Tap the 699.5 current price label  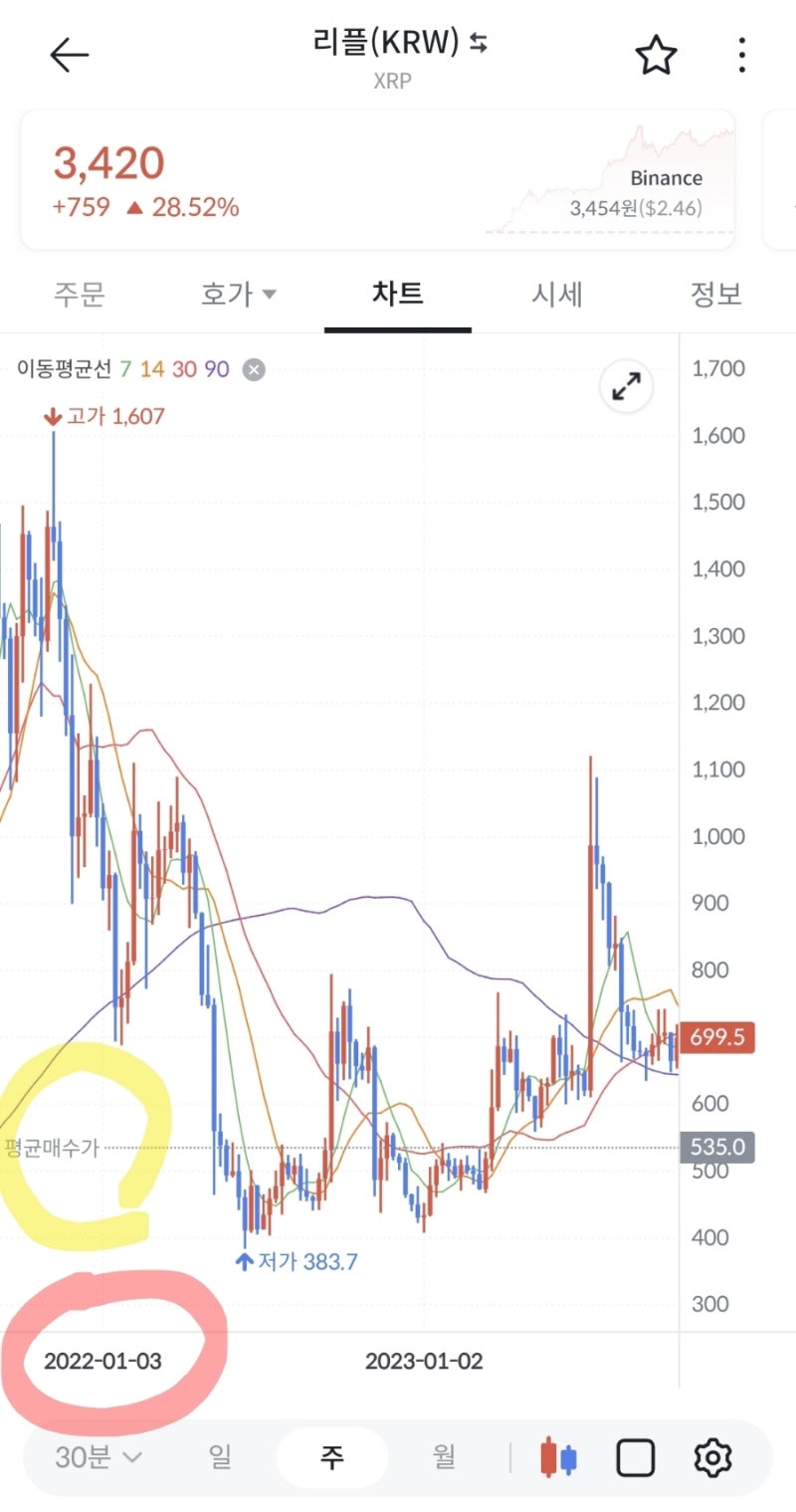point(716,1037)
